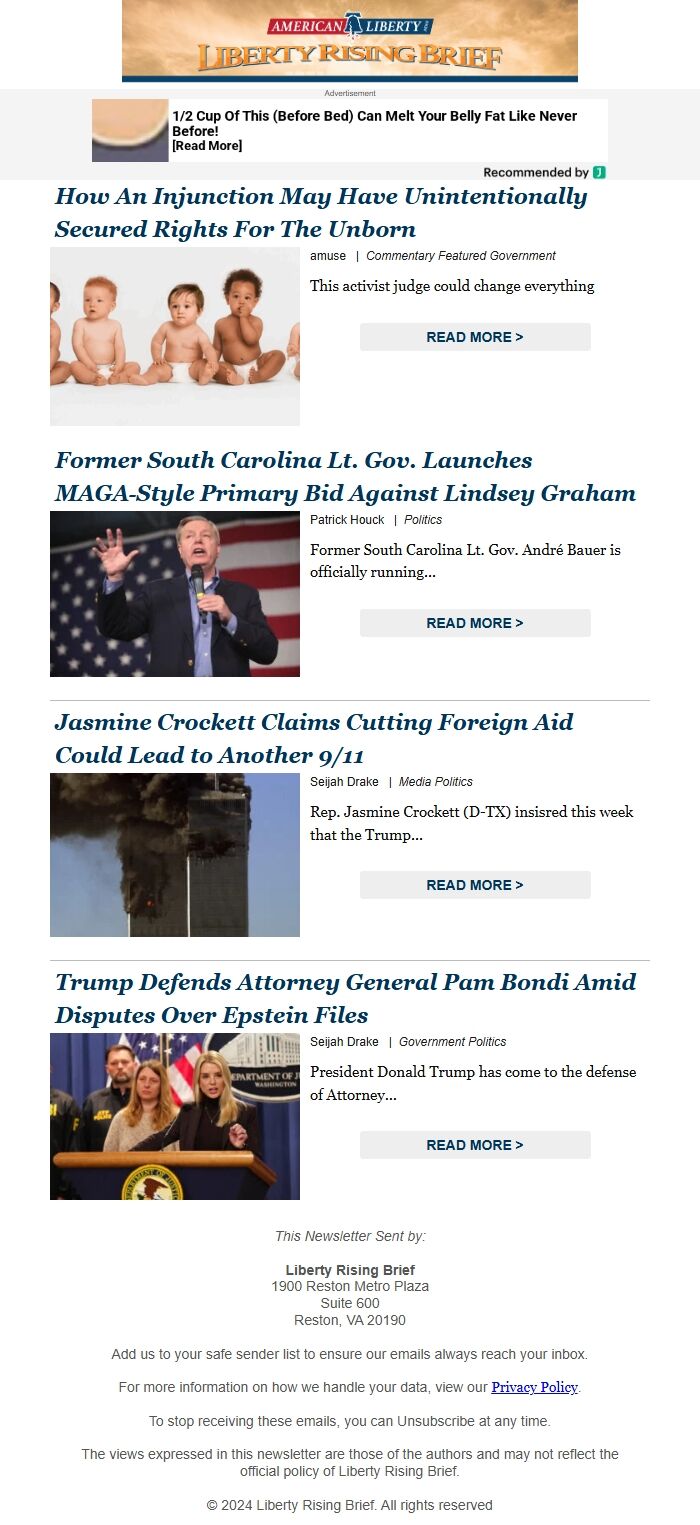The image size is (700, 1525).
Task: Open the belly fat advertisement
Action: [x=374, y=130]
